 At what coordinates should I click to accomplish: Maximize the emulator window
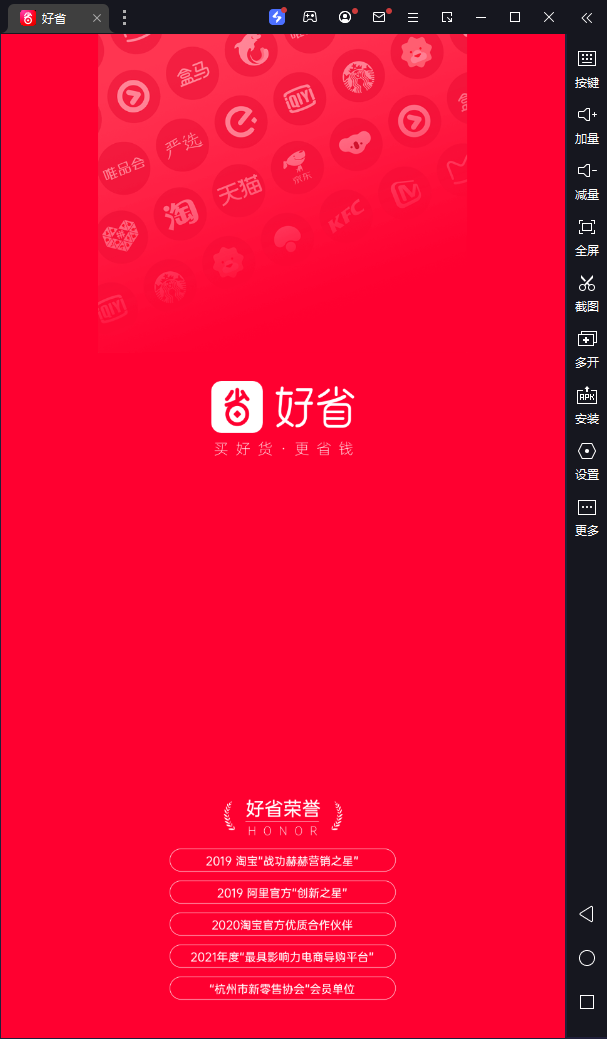point(515,17)
